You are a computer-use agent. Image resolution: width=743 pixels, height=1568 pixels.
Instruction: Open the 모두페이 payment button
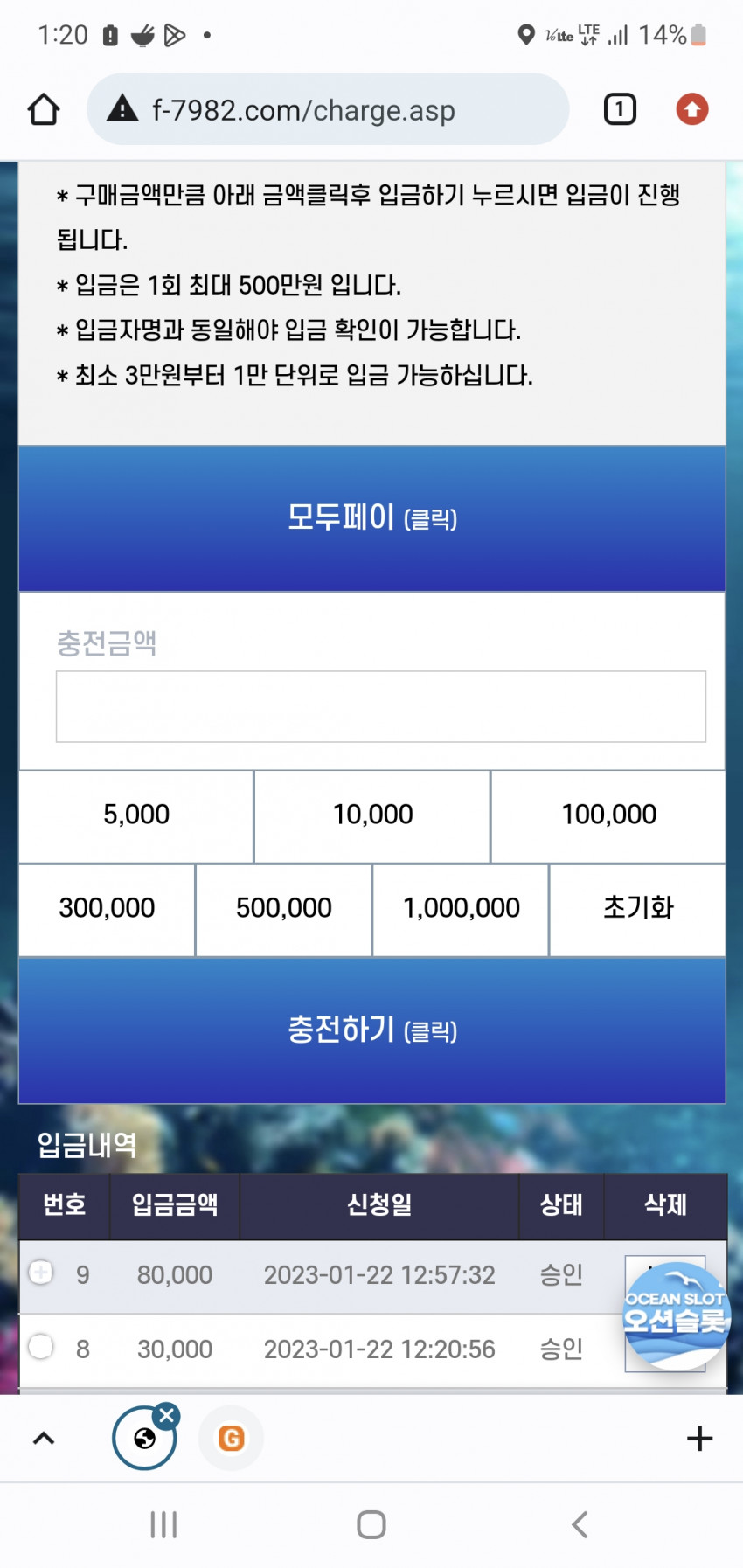(371, 518)
